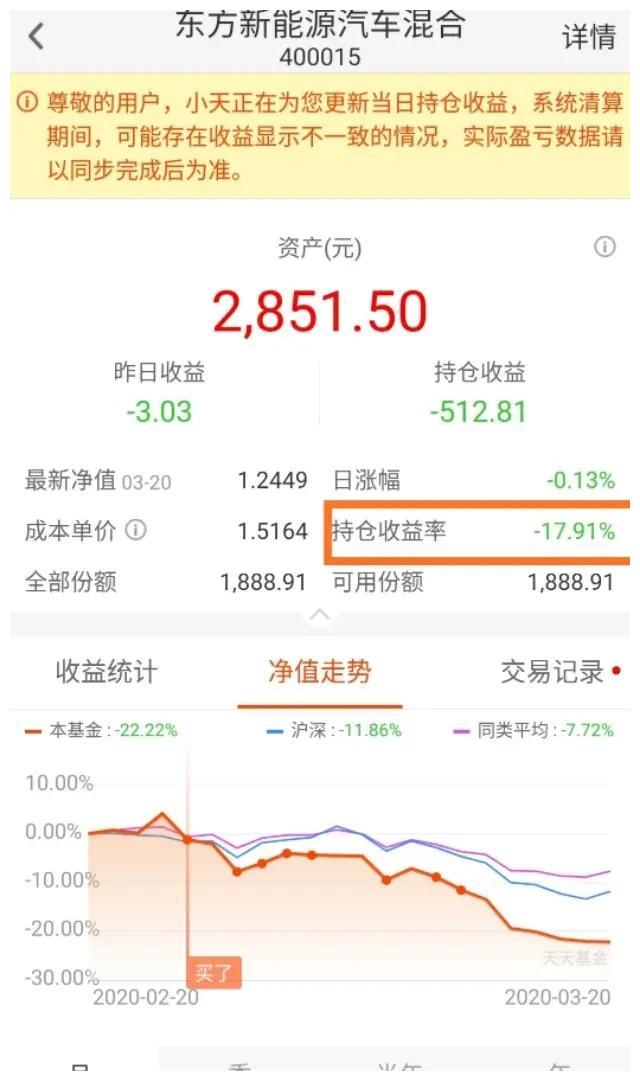Open 详情 at the top right
The image size is (640, 1081).
[588, 37]
